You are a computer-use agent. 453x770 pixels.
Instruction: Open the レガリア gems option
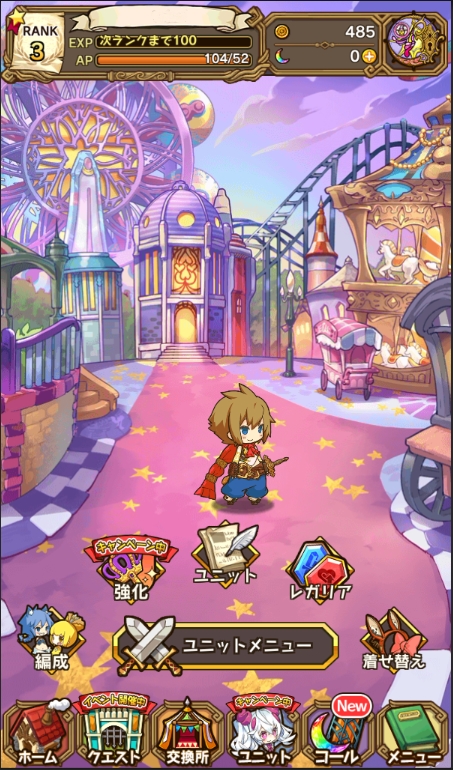(318, 571)
